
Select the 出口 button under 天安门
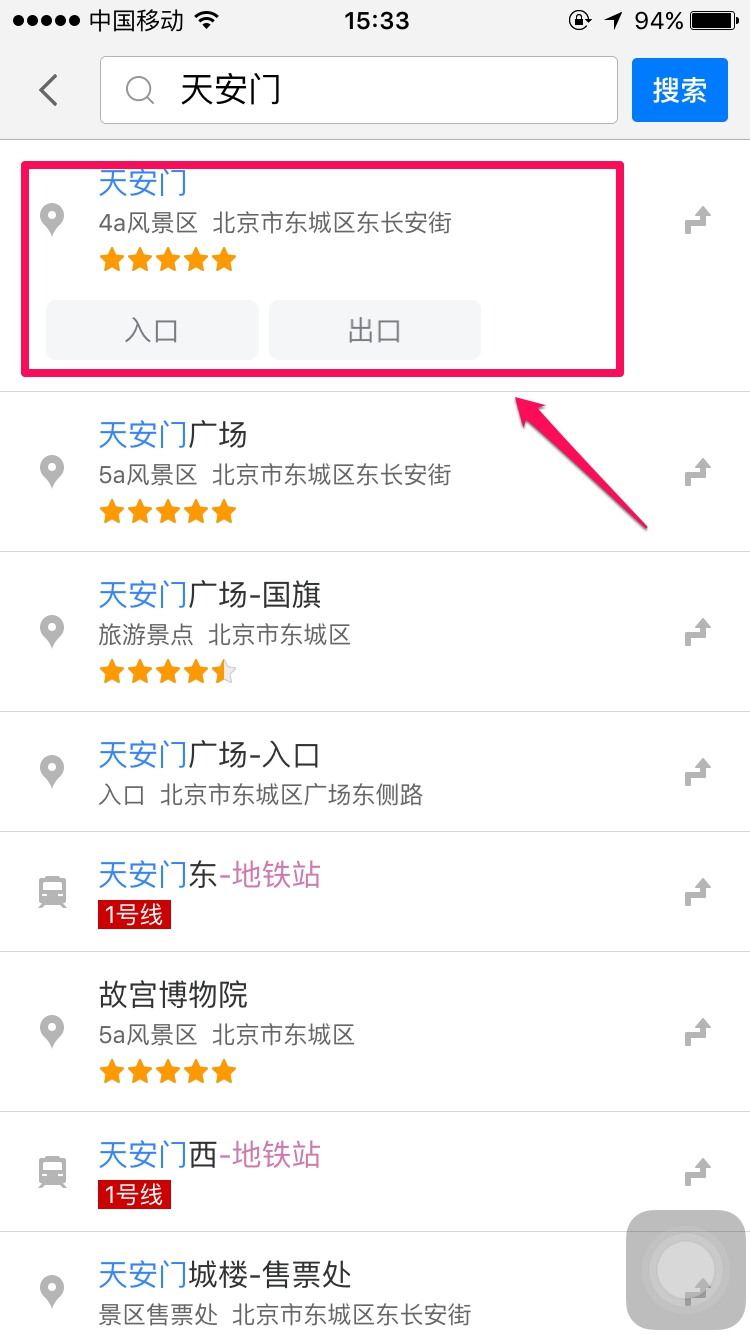pos(374,330)
